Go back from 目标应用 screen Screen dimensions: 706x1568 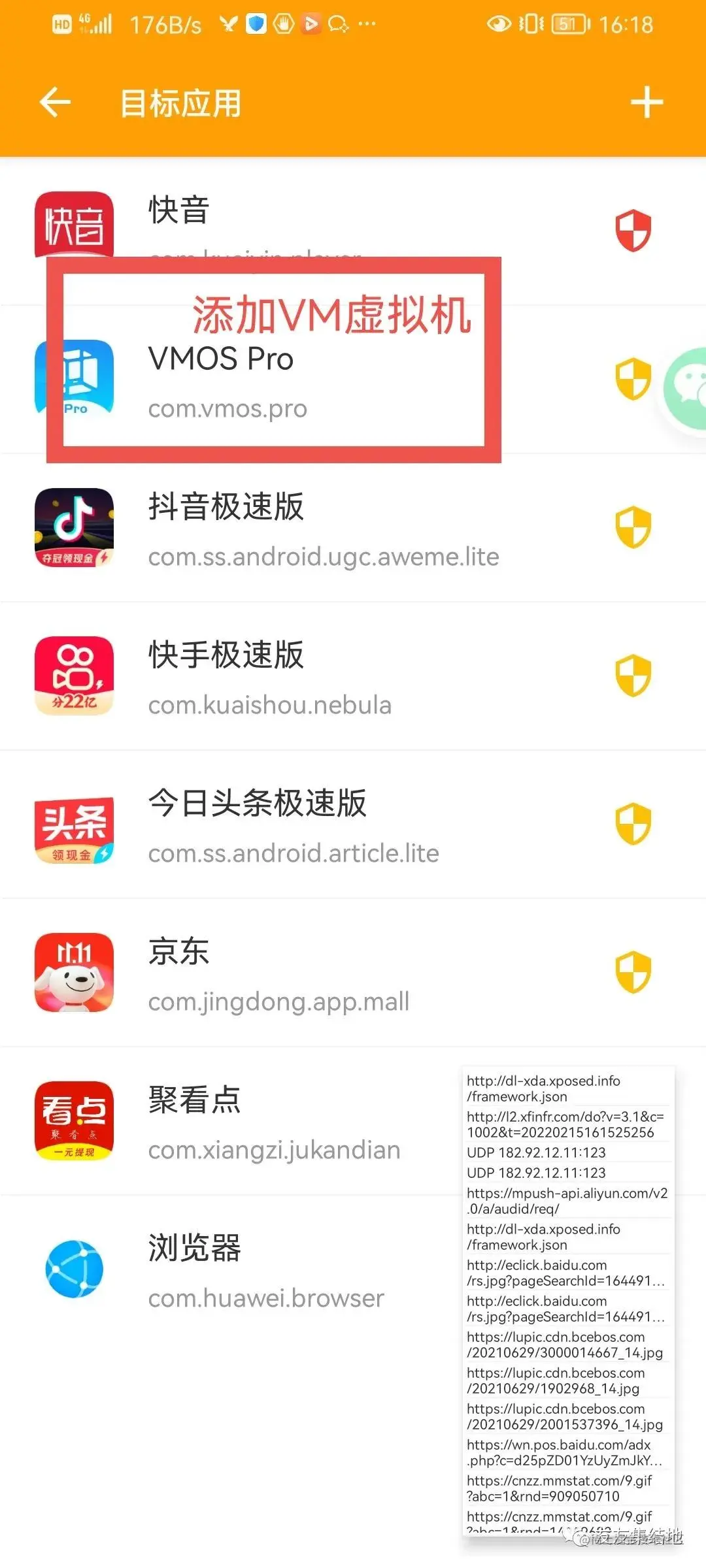pyautogui.click(x=55, y=103)
